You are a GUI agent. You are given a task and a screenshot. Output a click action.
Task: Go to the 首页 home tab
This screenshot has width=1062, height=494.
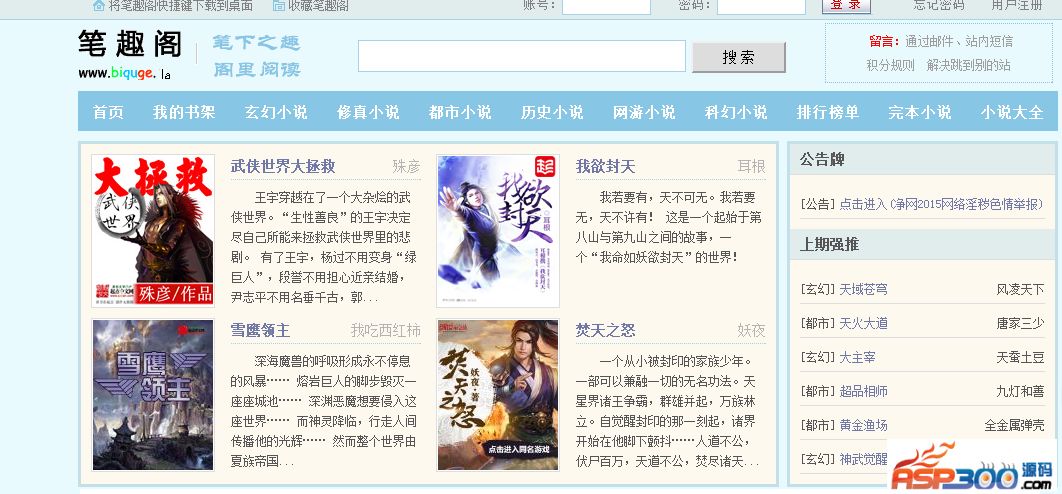tap(108, 112)
